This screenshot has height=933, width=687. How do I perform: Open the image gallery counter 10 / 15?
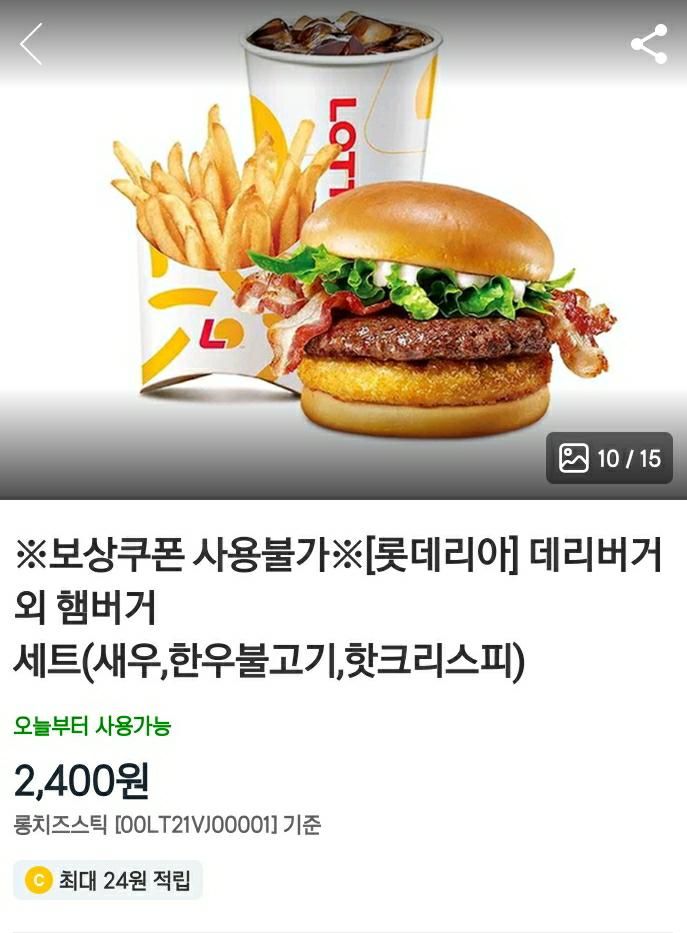(609, 459)
